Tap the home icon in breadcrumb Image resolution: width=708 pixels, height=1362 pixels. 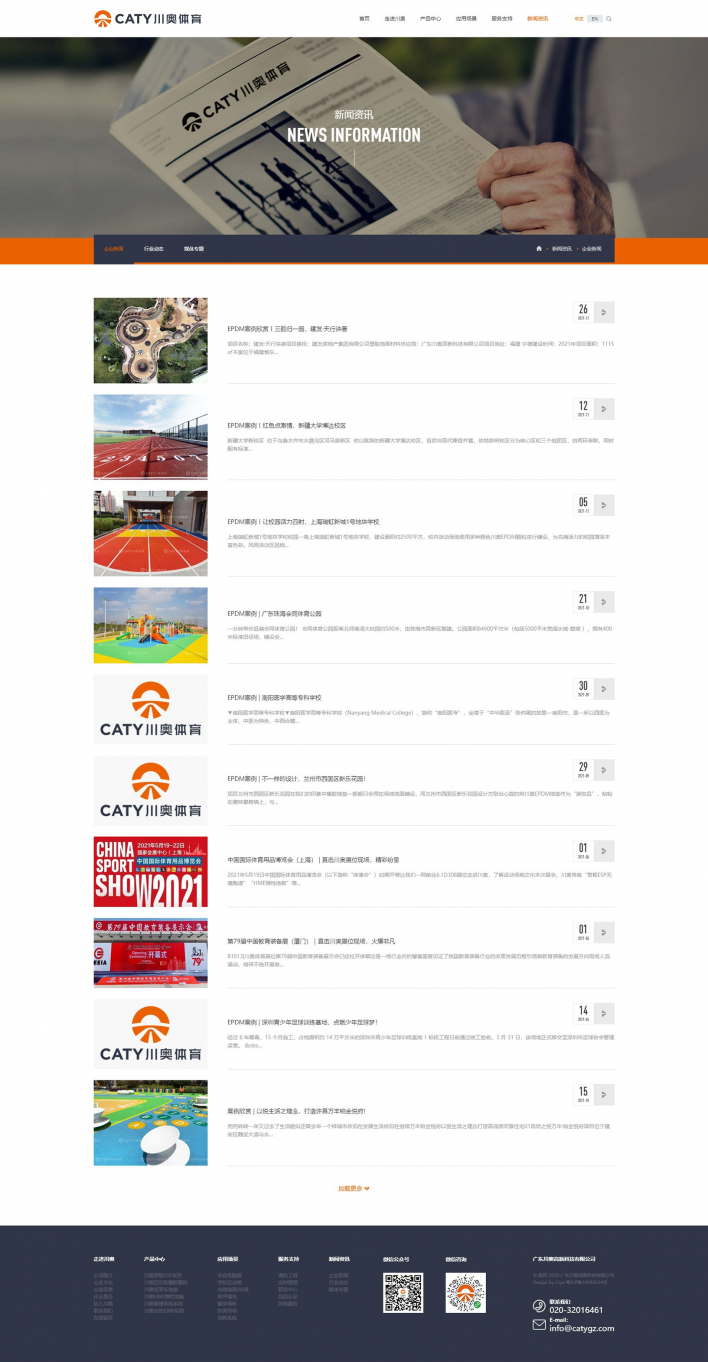pyautogui.click(x=539, y=249)
